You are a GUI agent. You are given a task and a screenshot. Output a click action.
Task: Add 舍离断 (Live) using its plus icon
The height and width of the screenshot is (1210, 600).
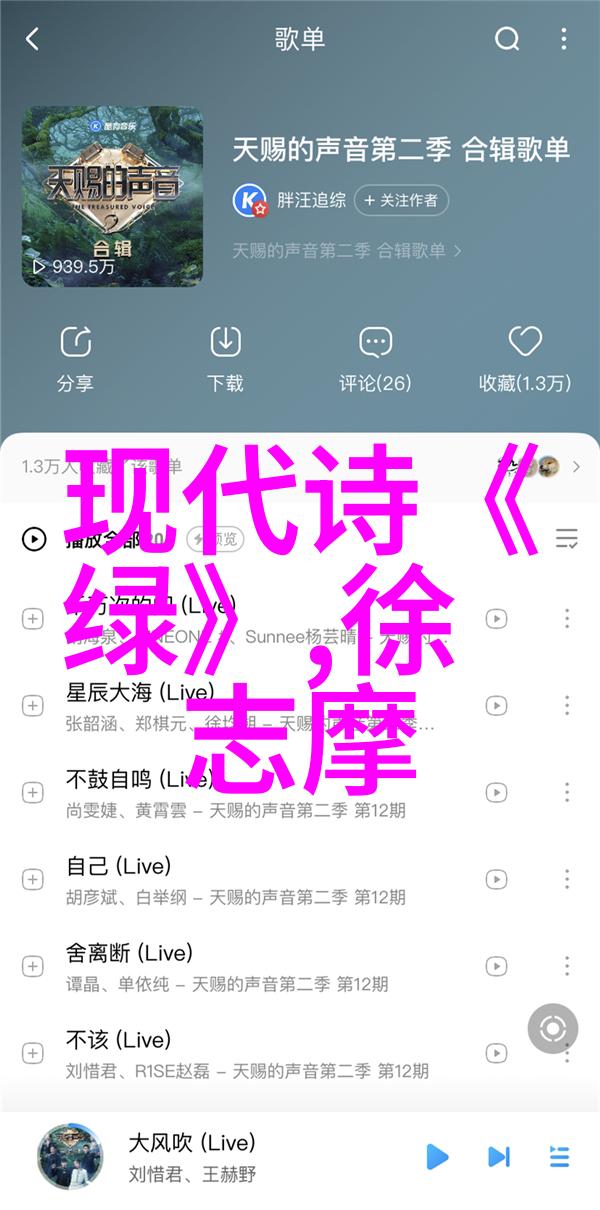33,967
